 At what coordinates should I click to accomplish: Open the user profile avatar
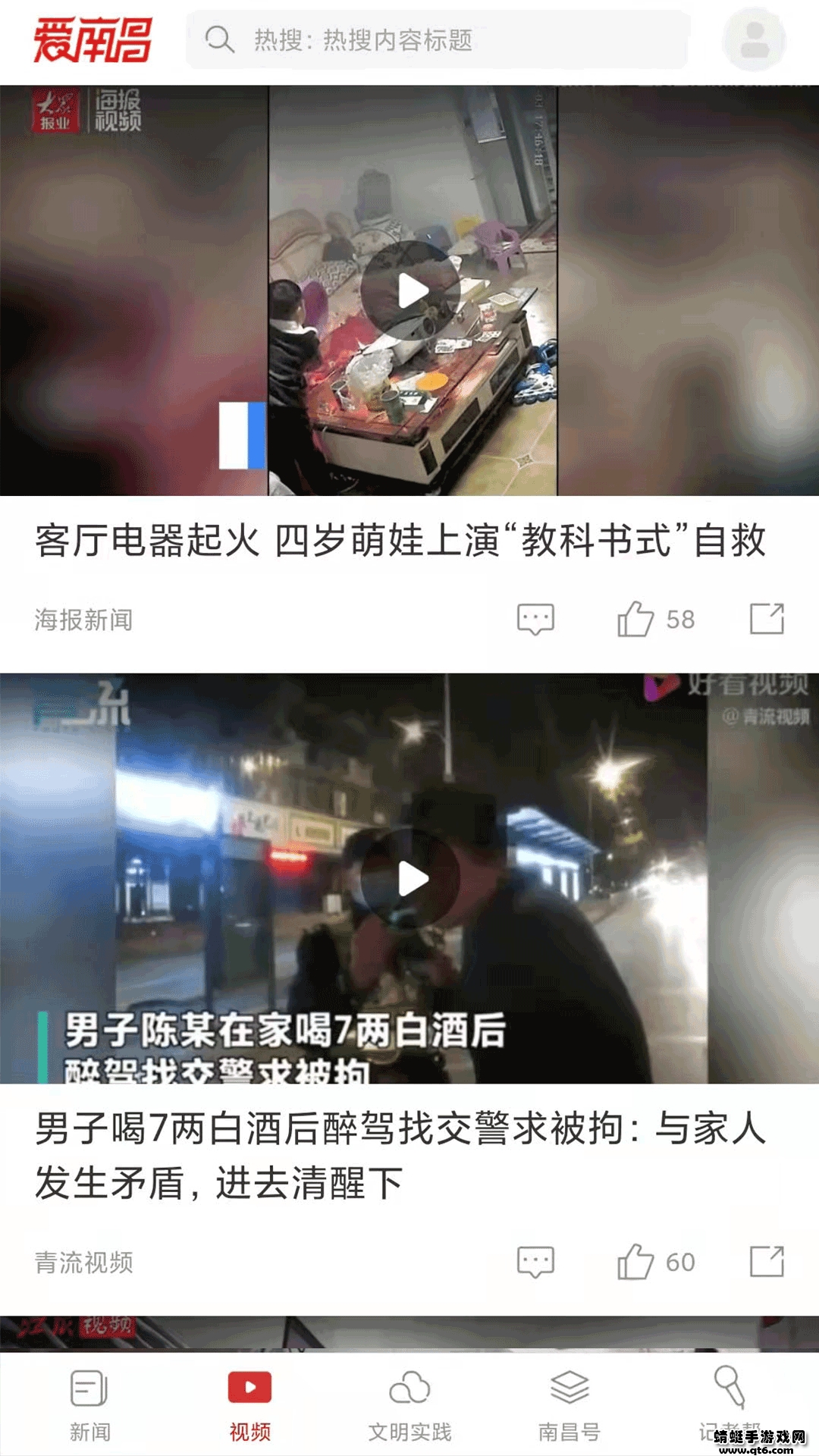(x=754, y=39)
